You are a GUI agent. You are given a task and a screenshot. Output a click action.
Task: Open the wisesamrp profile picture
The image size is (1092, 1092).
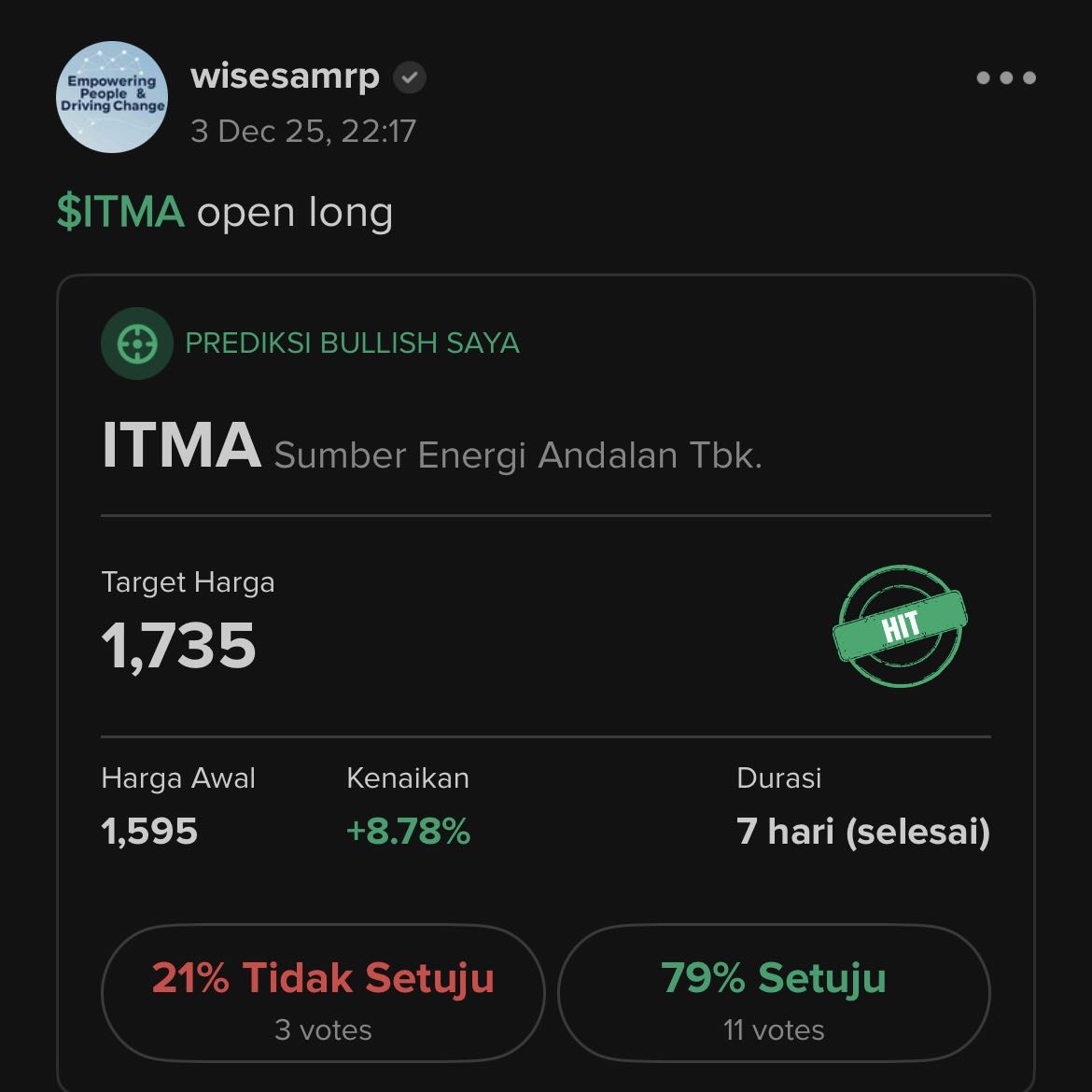click(x=113, y=97)
